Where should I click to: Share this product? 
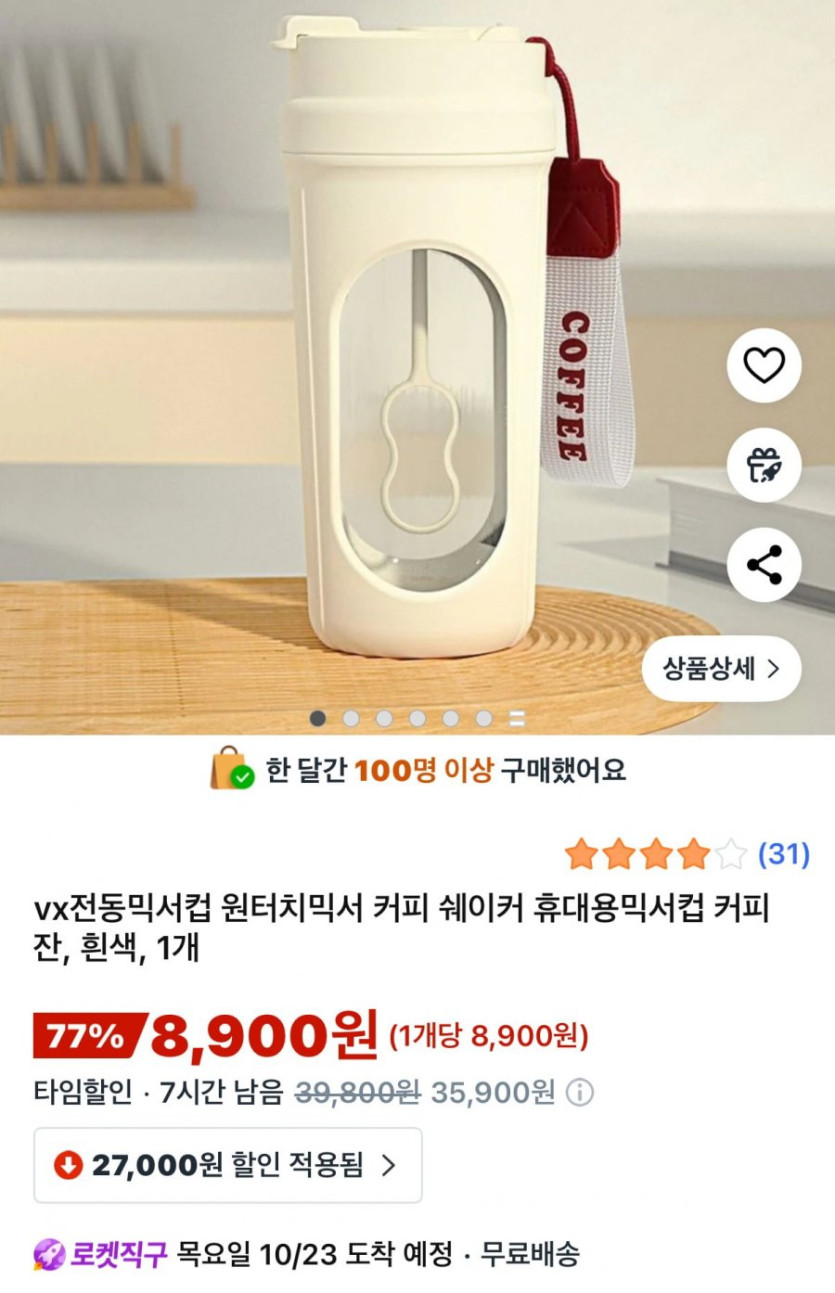tap(764, 565)
